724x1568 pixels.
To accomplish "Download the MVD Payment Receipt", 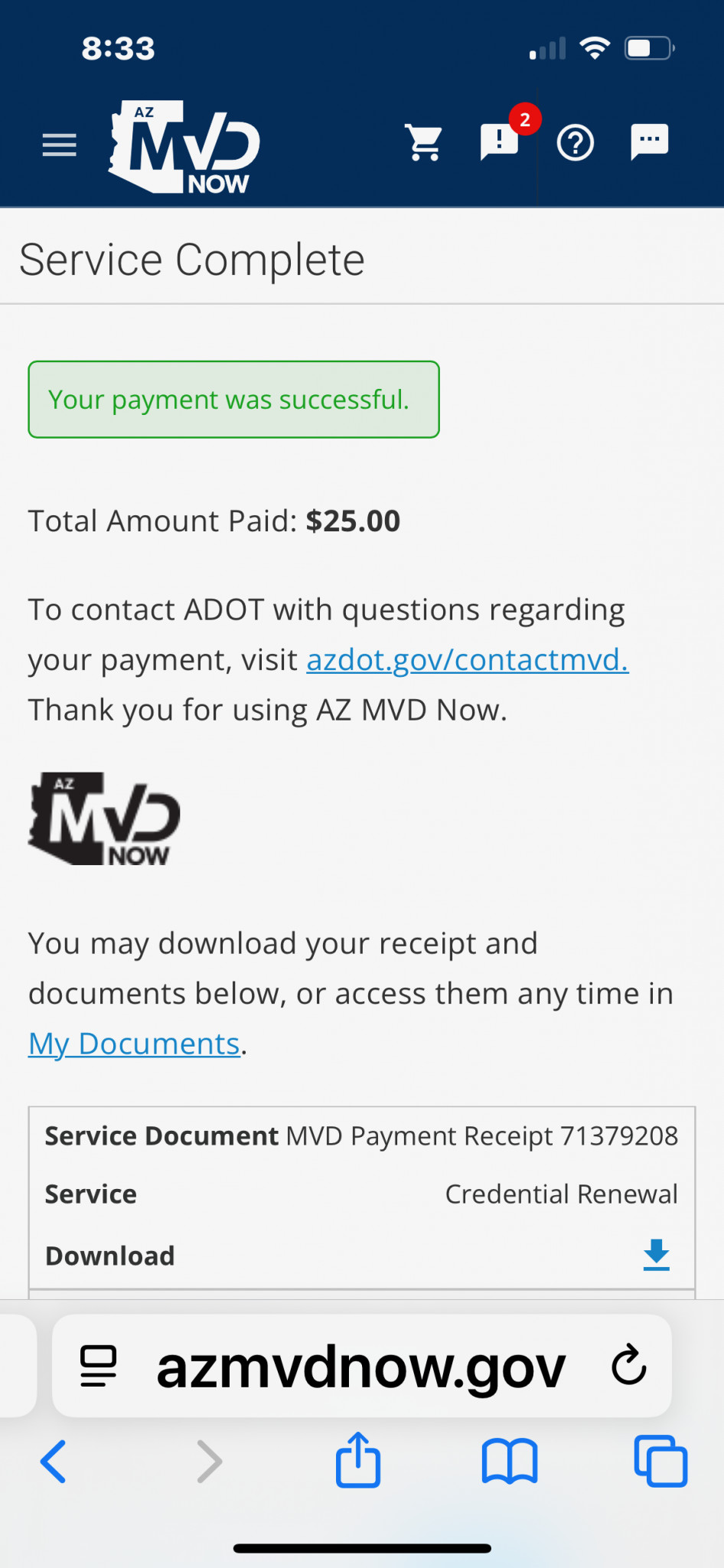I will coord(656,1255).
